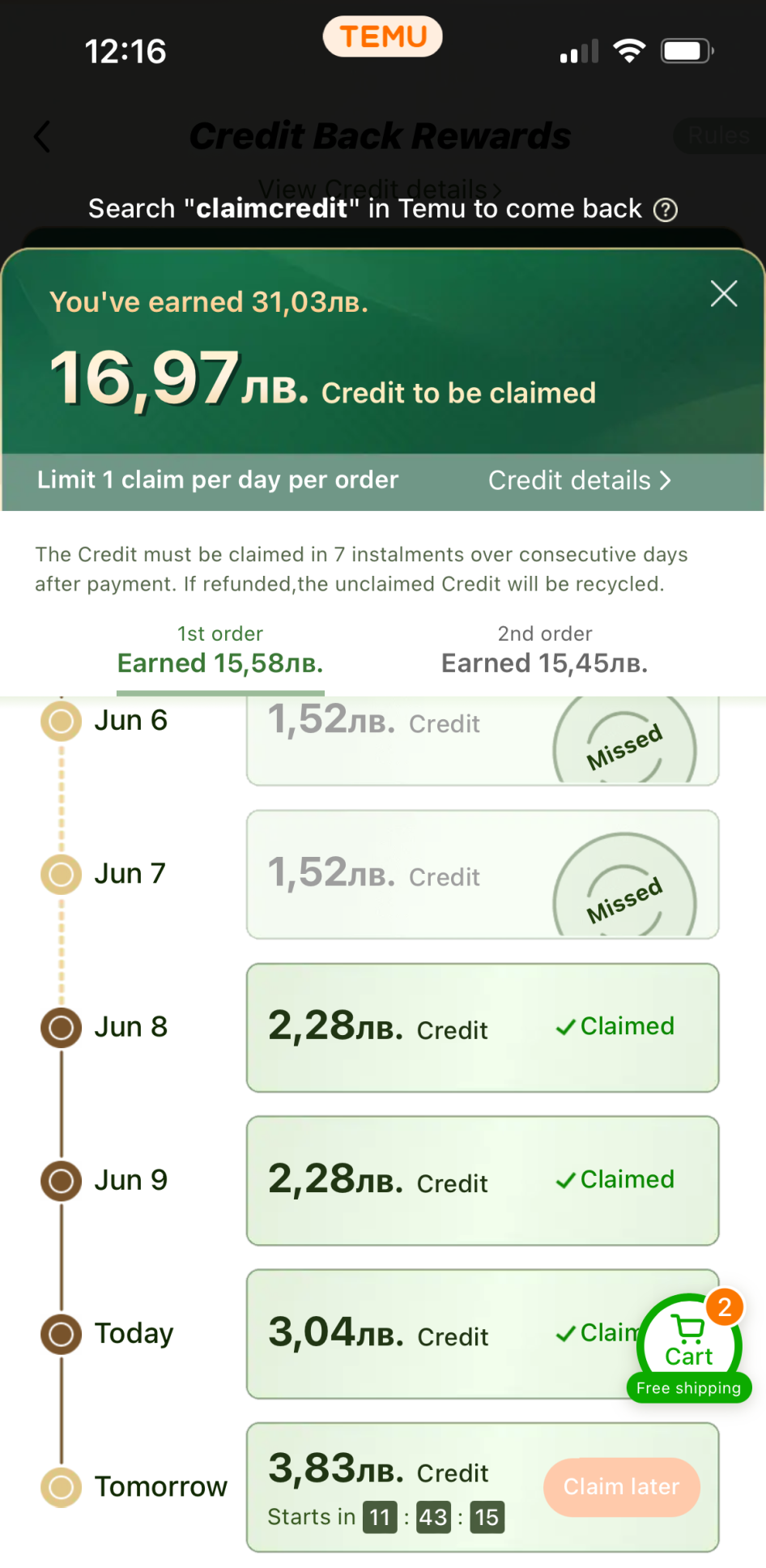Screen dimensions: 766x1568
Task: Go back from Credit Back Rewards
Action: pos(43,136)
